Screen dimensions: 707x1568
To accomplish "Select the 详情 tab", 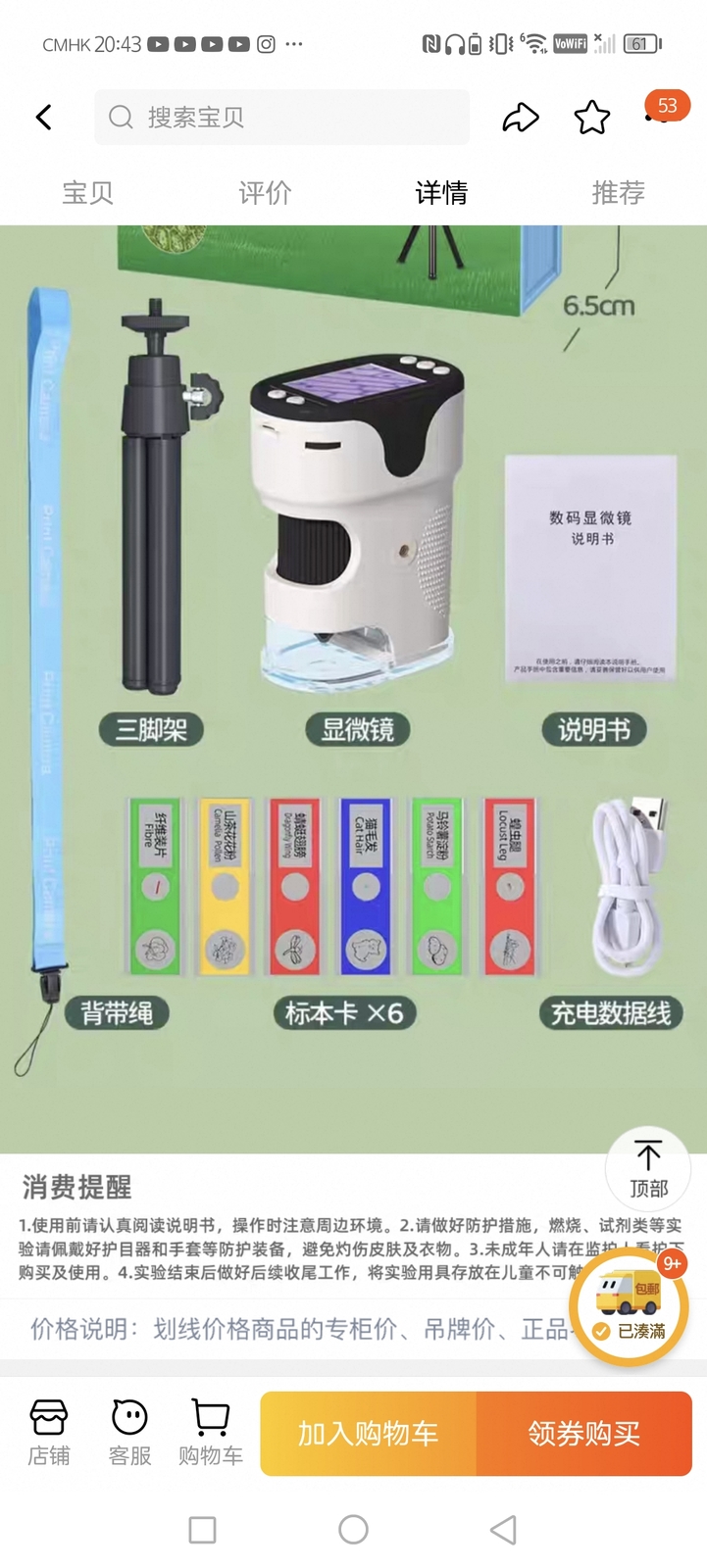I will (441, 193).
